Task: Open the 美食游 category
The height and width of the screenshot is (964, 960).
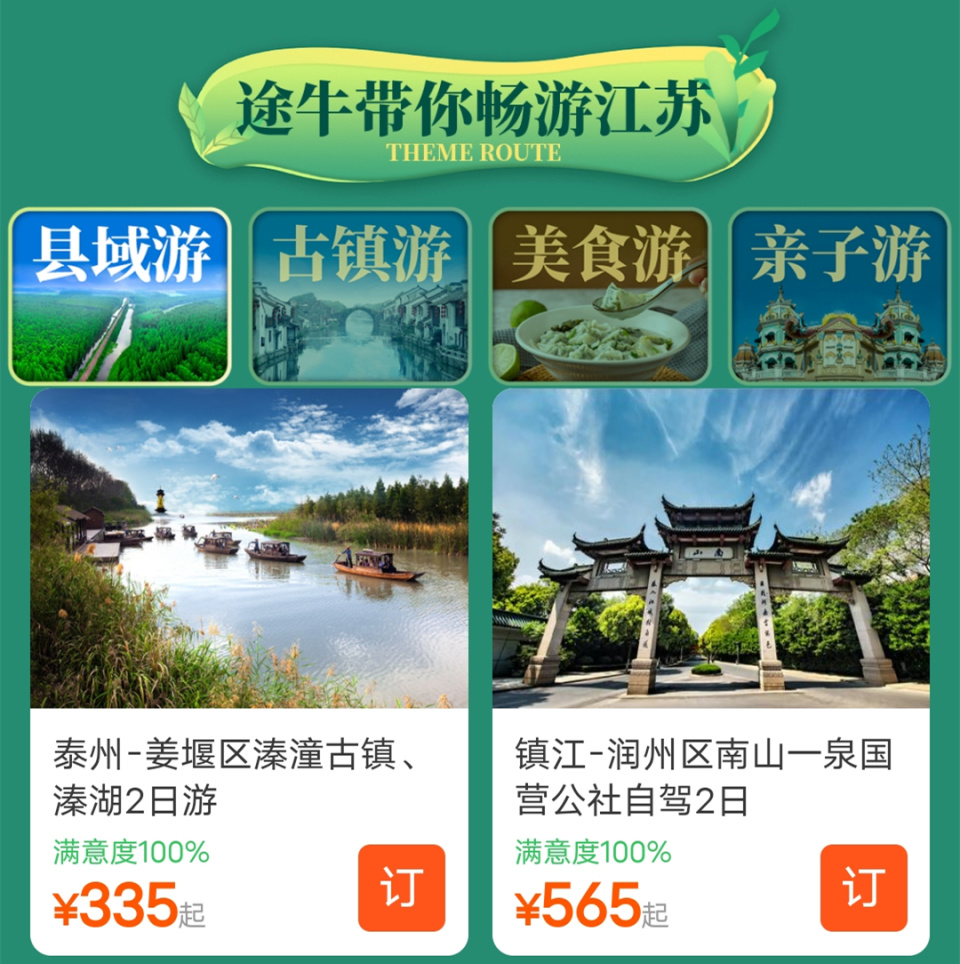Action: [x=600, y=297]
